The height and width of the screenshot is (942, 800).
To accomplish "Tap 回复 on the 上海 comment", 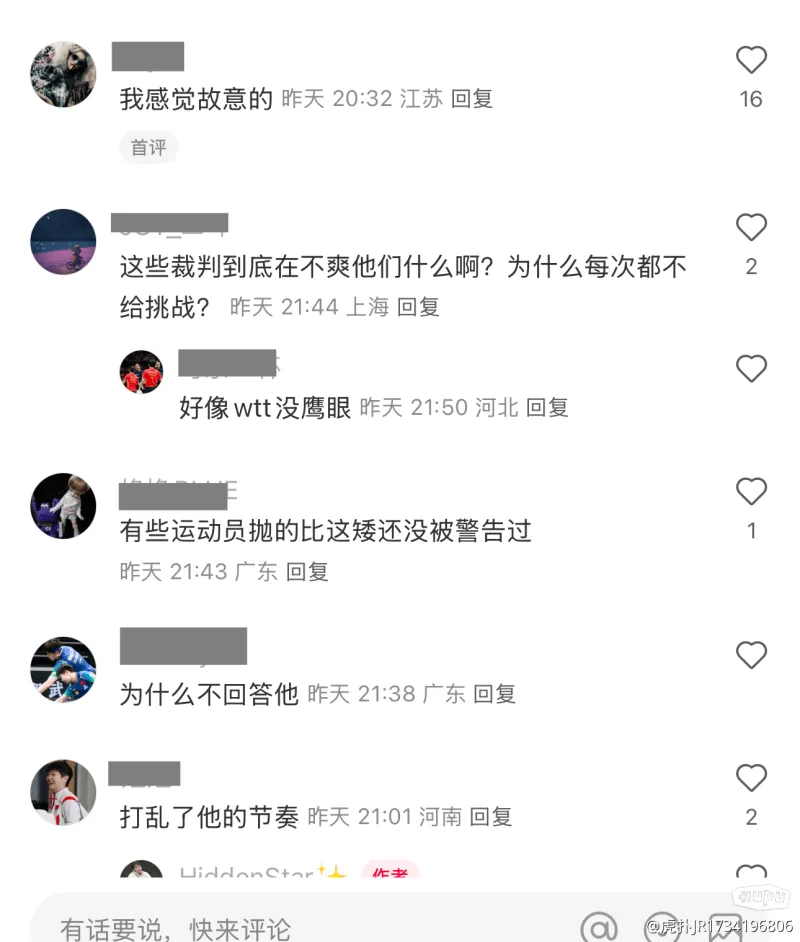I will pos(418,307).
